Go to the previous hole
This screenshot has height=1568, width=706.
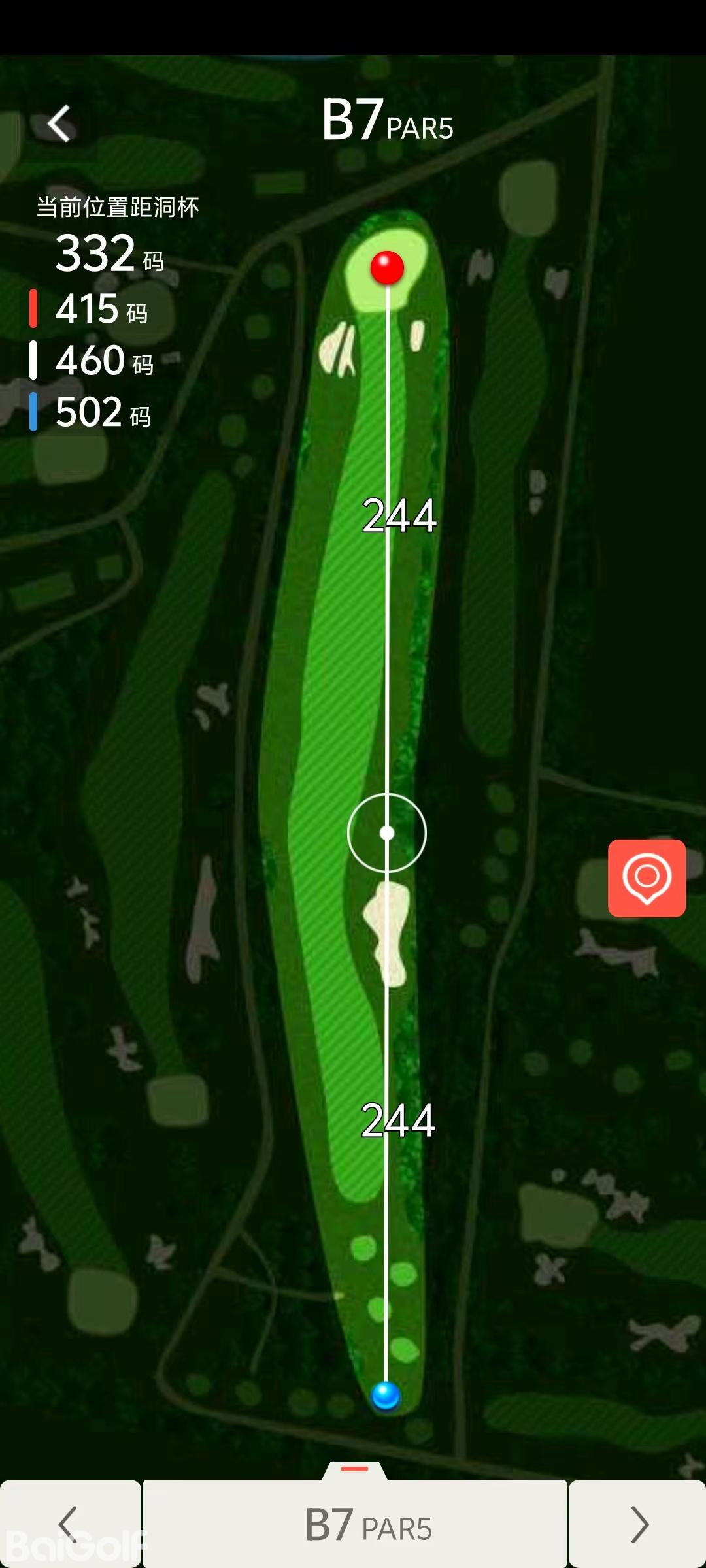[x=69, y=1524]
